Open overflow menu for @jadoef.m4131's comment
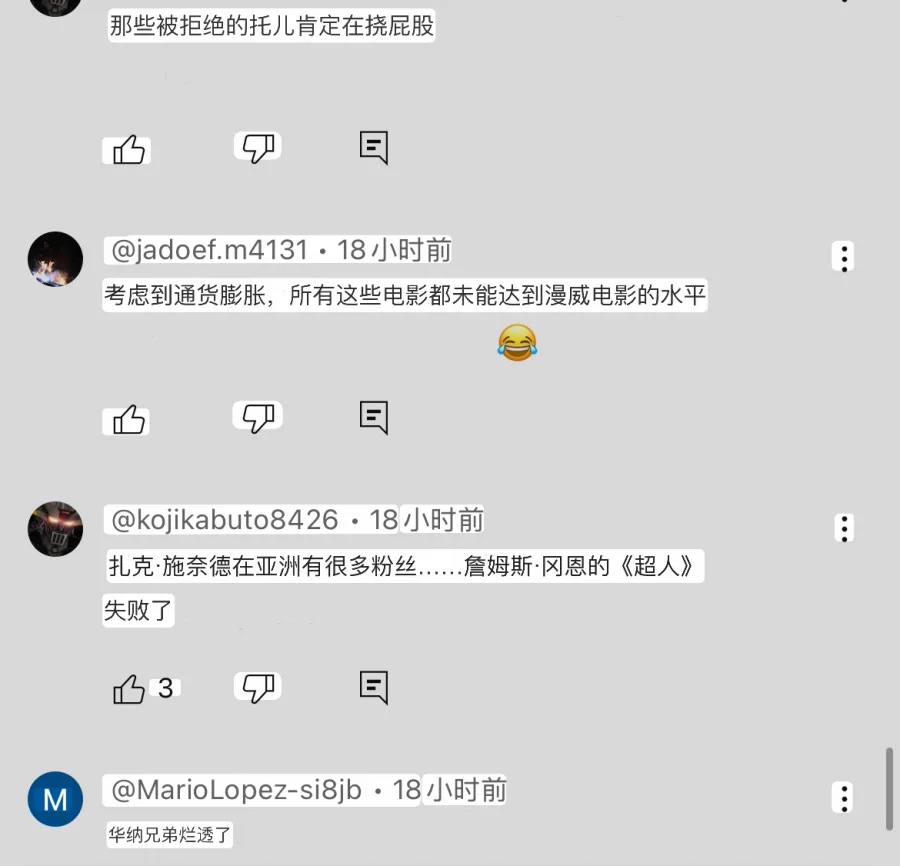This screenshot has width=900, height=866. click(x=845, y=258)
